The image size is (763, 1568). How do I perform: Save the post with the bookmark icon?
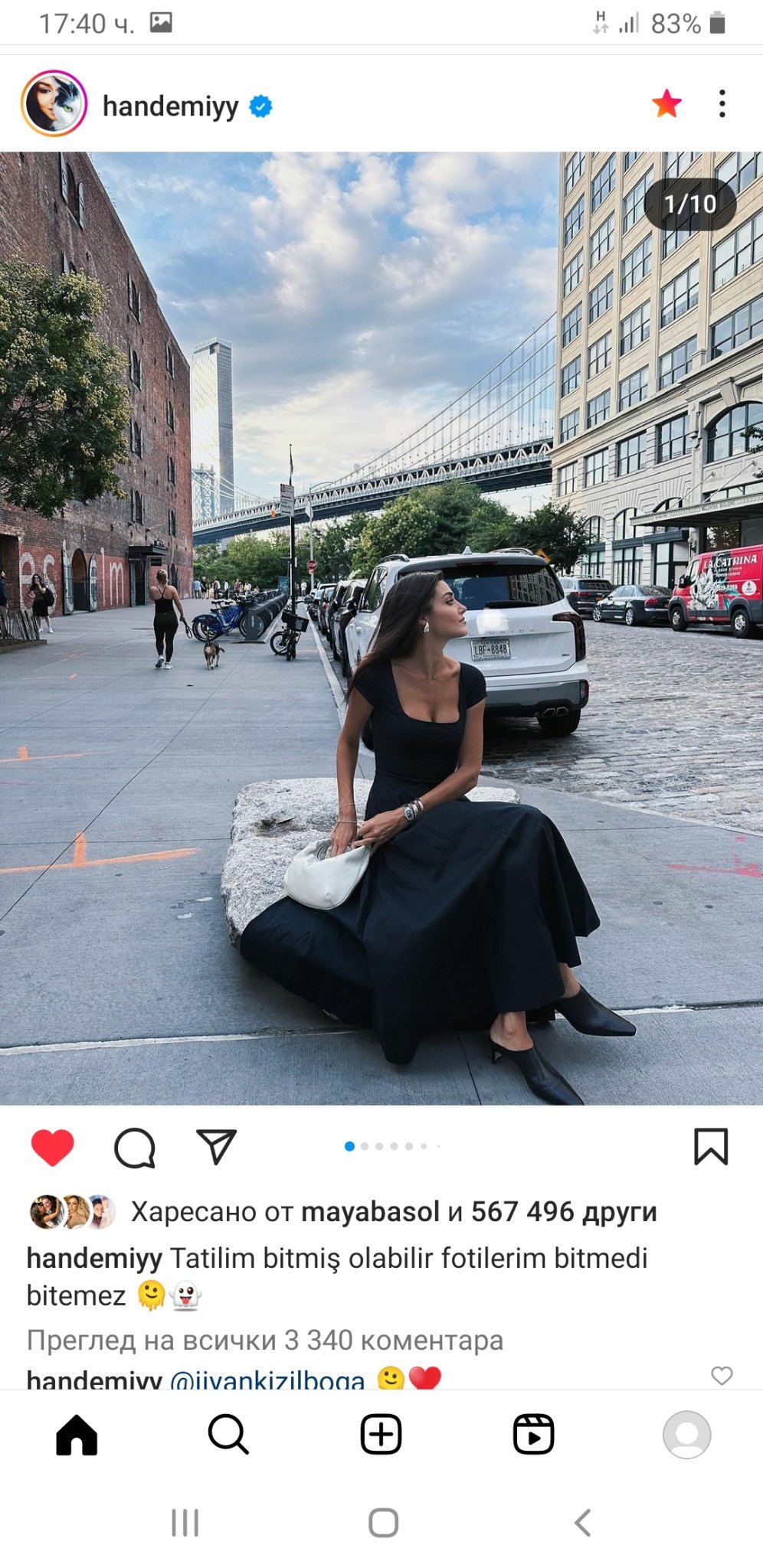[710, 1147]
